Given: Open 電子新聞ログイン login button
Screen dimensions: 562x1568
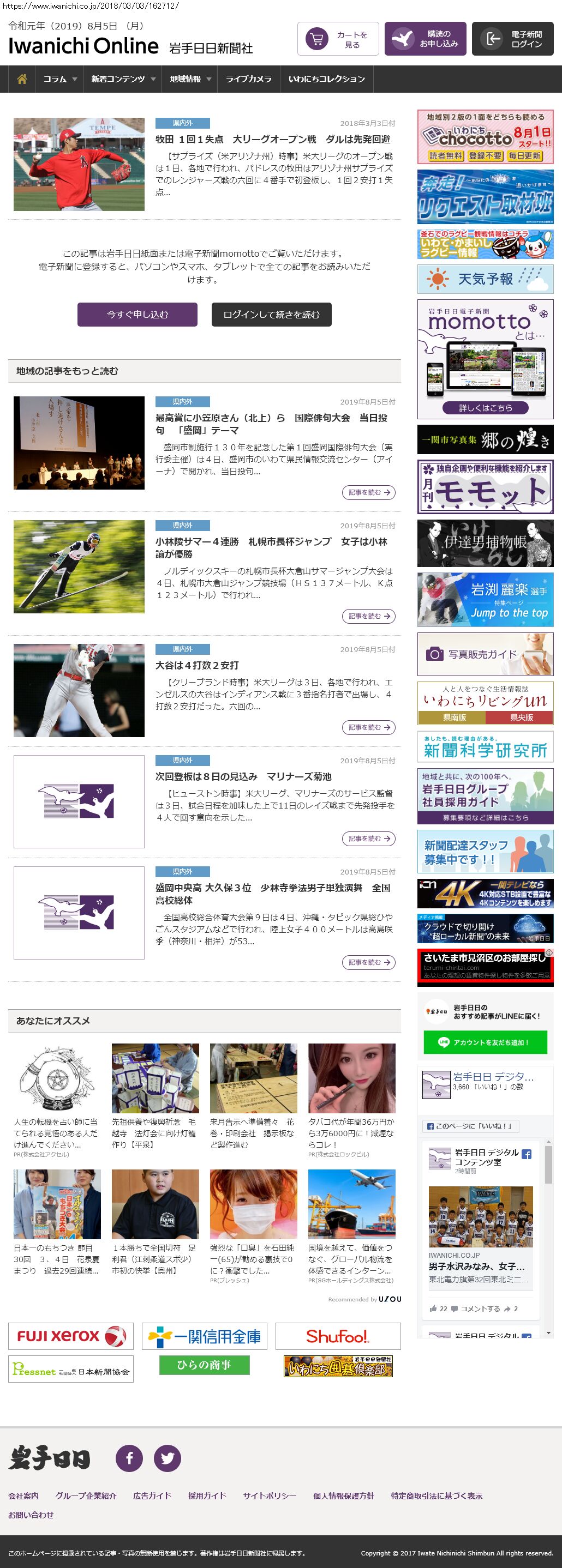Looking at the screenshot, I should click(513, 40).
